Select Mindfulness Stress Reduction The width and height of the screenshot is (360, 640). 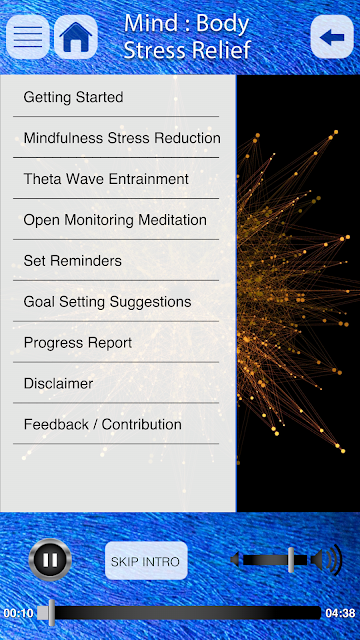click(116, 138)
